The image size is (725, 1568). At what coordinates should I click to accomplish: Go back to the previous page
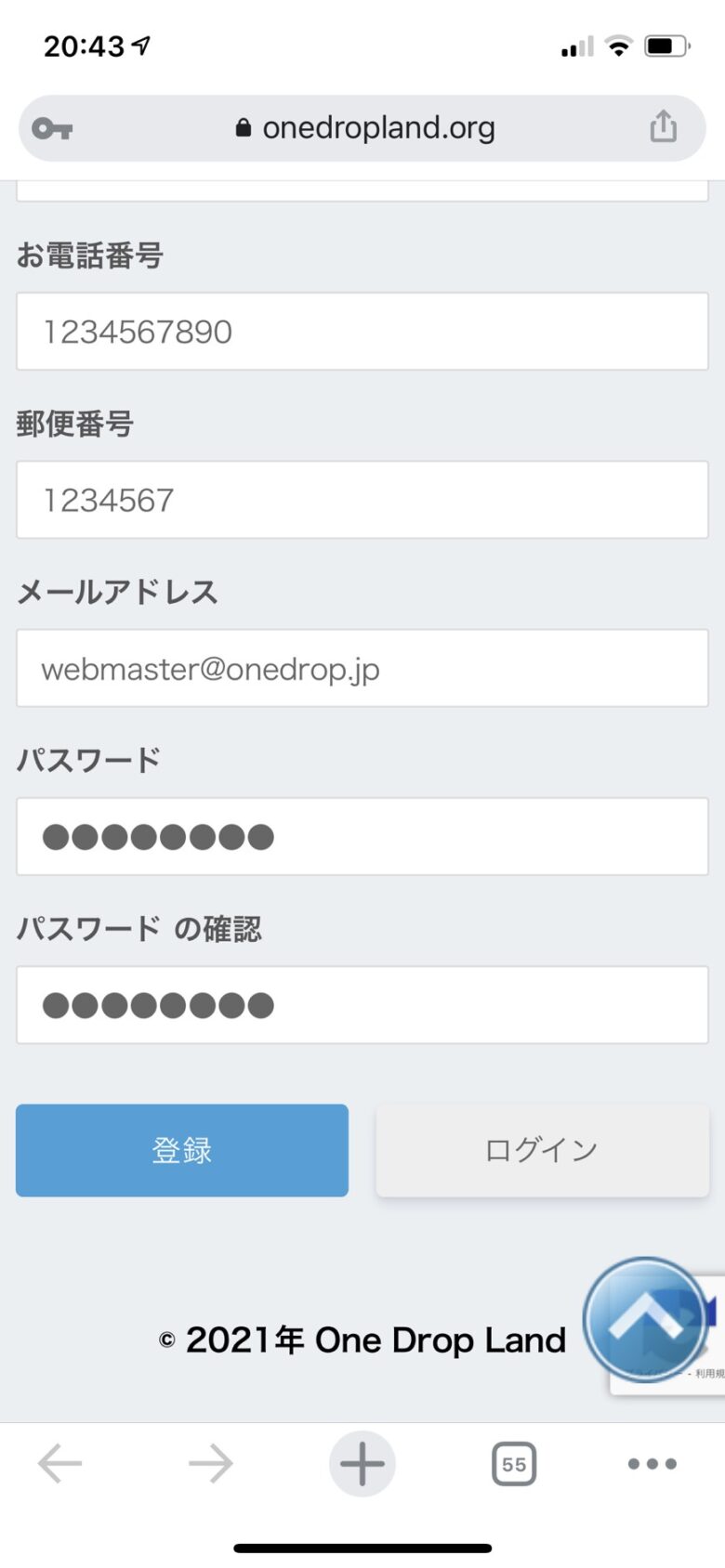[60, 1464]
